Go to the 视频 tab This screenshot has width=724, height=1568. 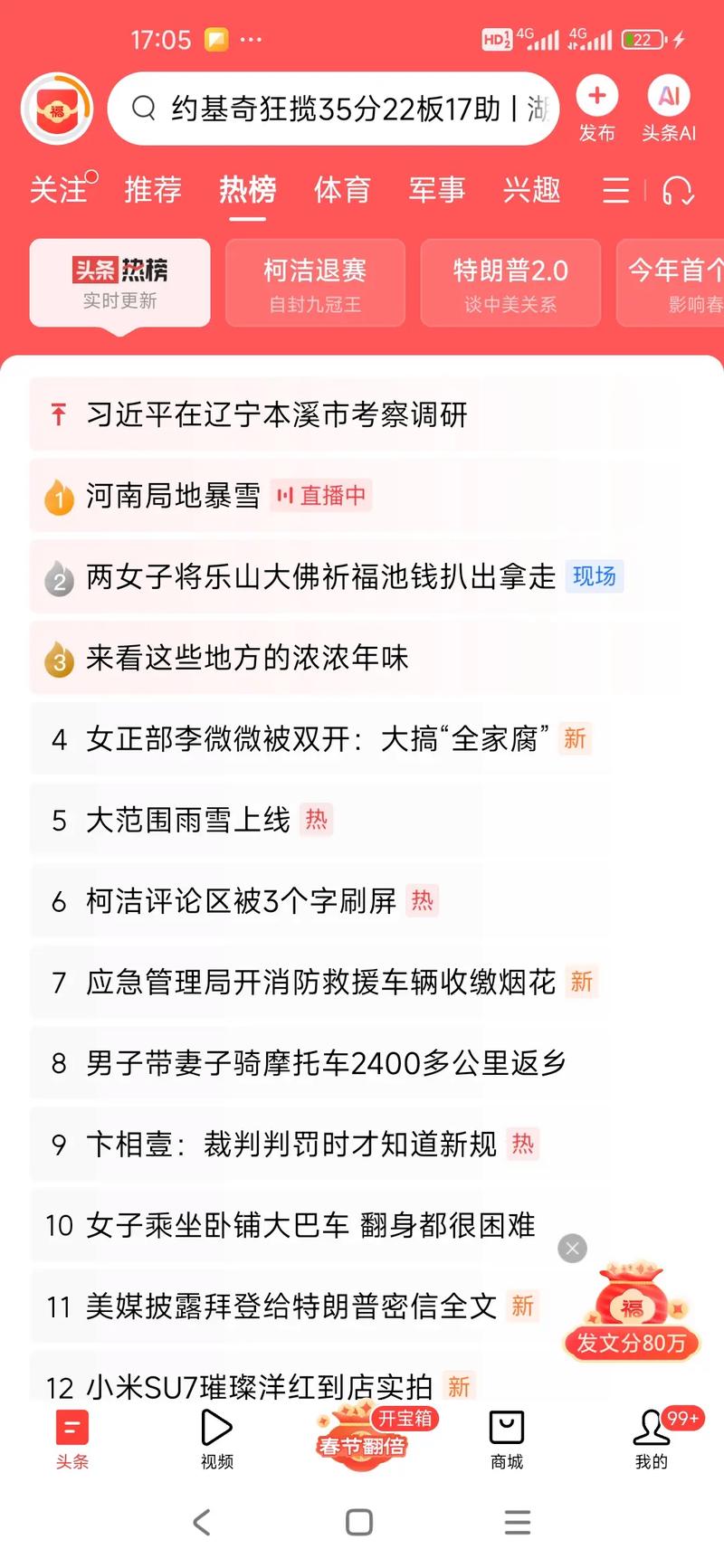tap(217, 1439)
